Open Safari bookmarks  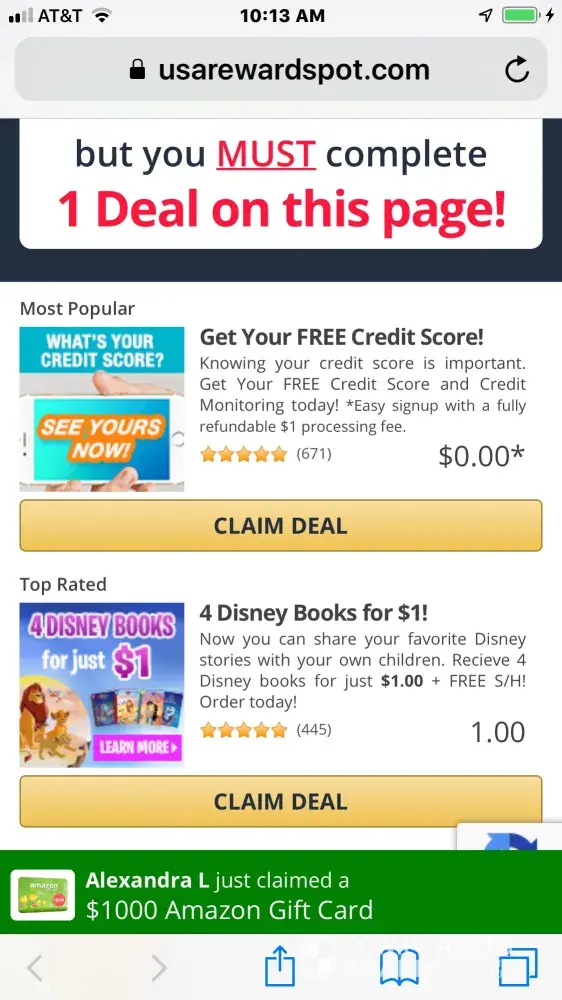coord(399,968)
